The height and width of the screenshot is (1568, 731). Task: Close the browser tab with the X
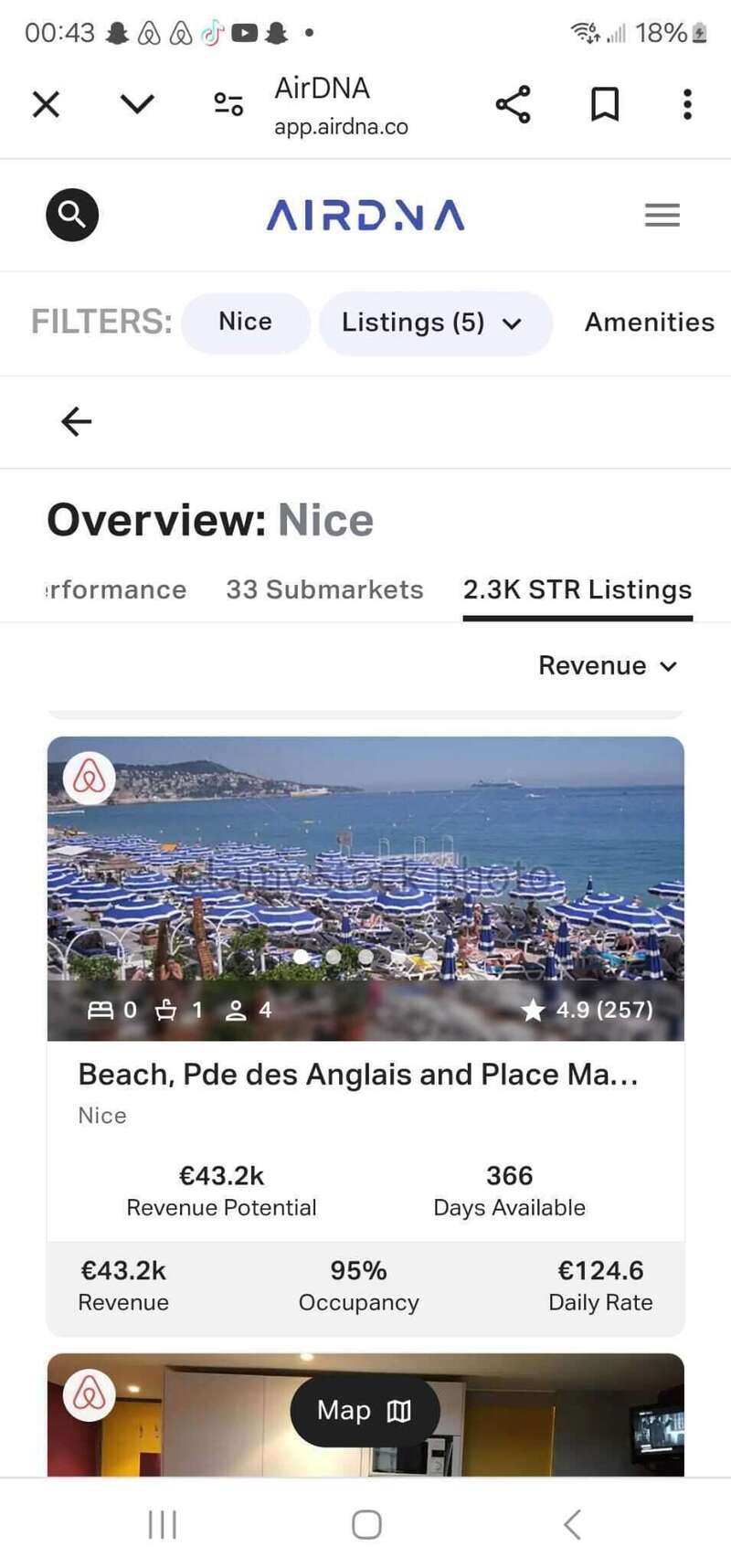click(46, 104)
